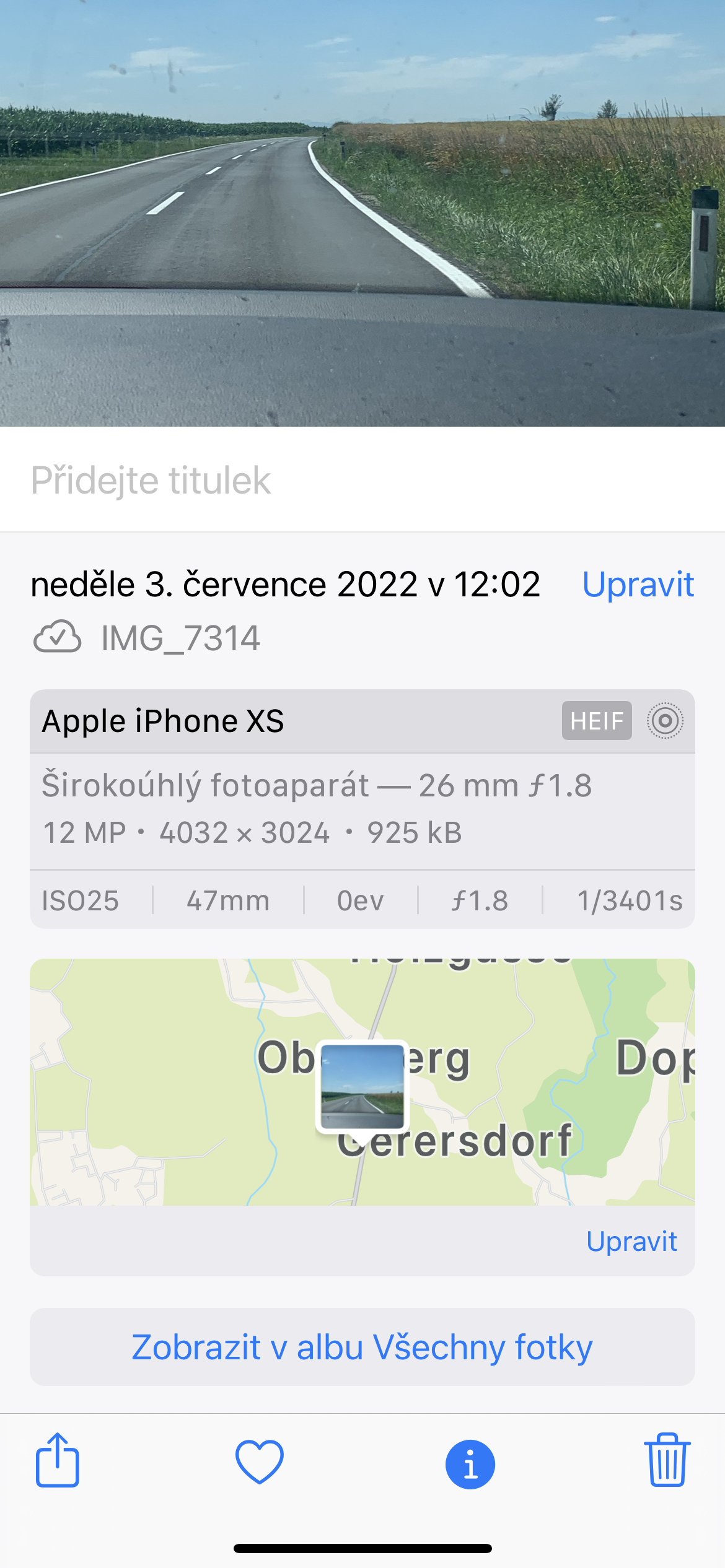The width and height of the screenshot is (725, 1568).
Task: Mark the photo as favorite with the heart
Action: coord(259,1463)
